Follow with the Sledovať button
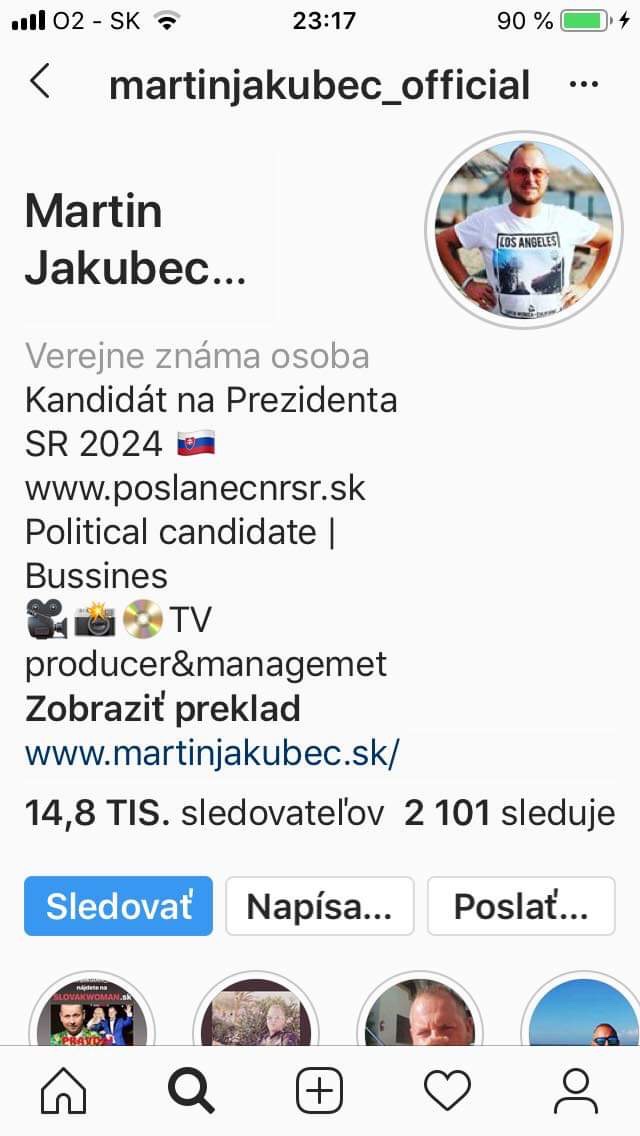The height and width of the screenshot is (1136, 640). click(119, 906)
